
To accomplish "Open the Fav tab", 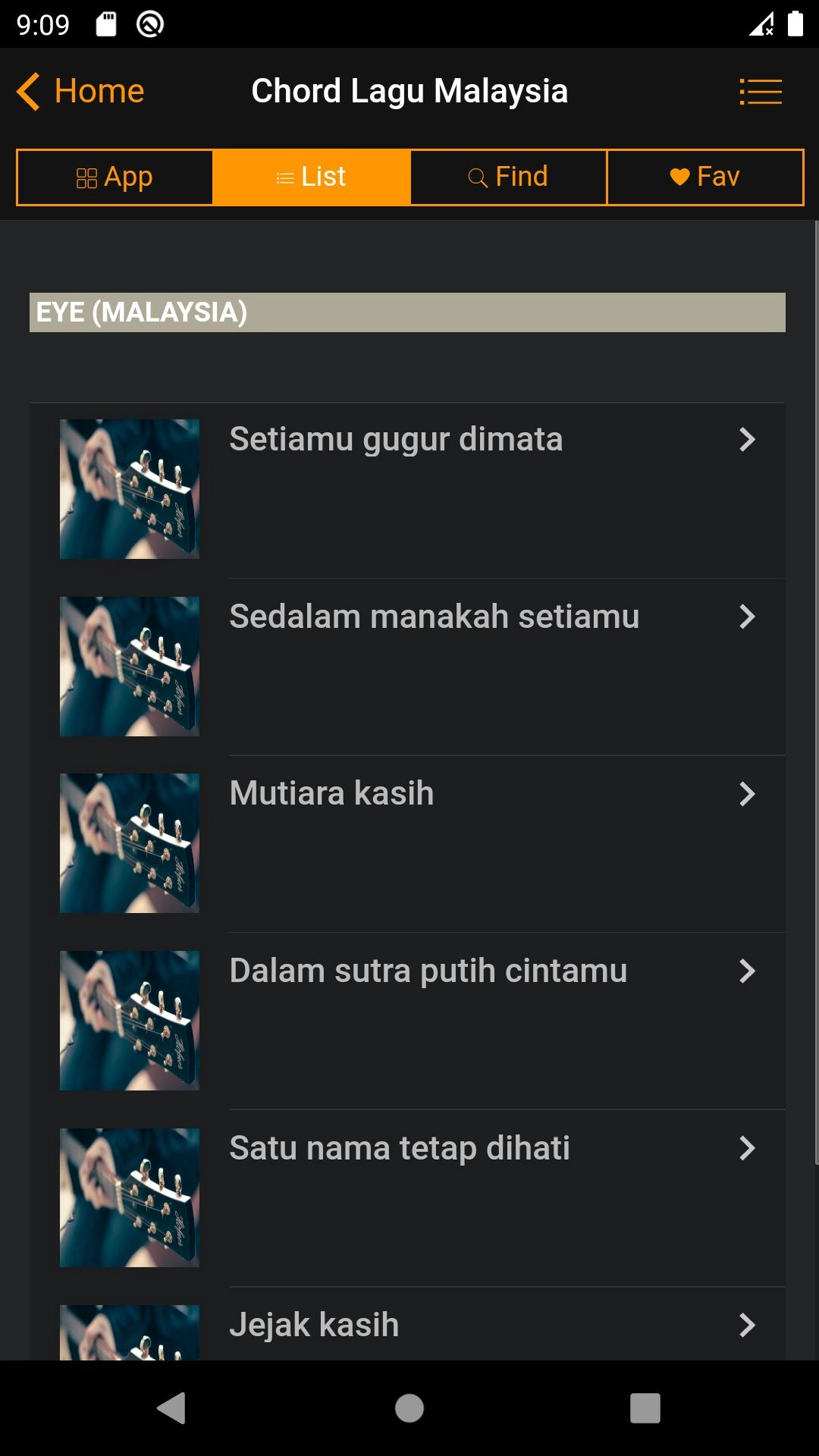I will [704, 177].
